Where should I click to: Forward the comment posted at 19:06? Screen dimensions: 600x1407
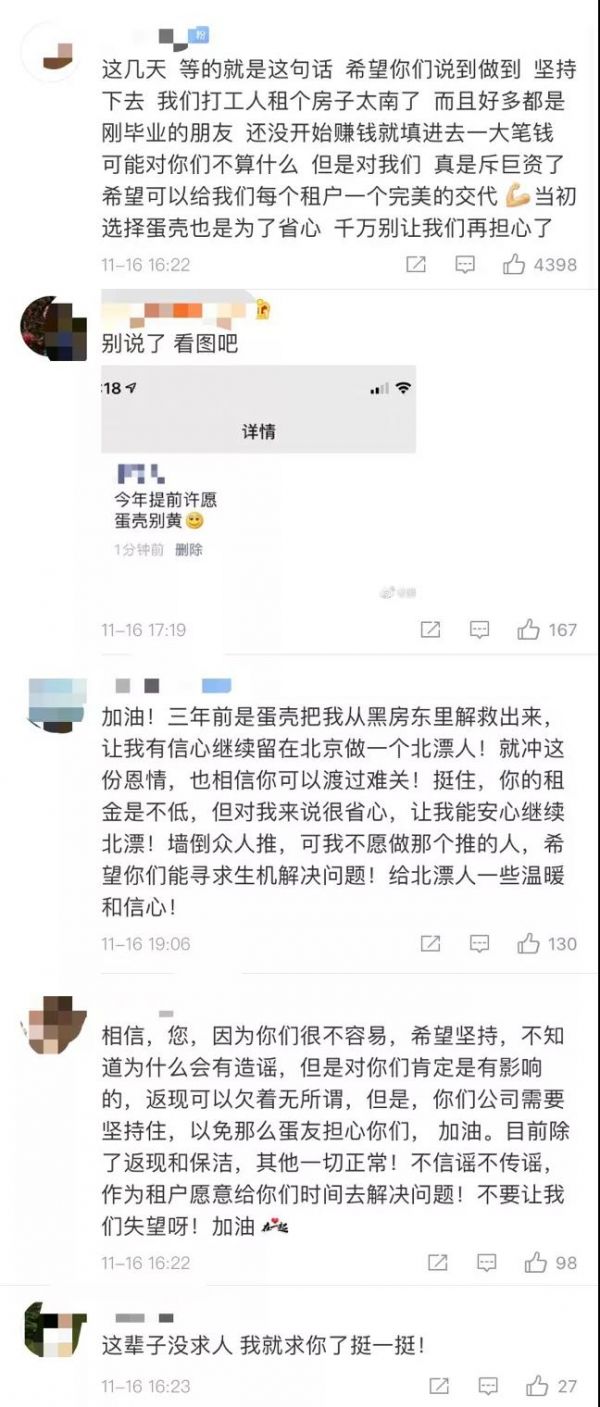[x=430, y=943]
